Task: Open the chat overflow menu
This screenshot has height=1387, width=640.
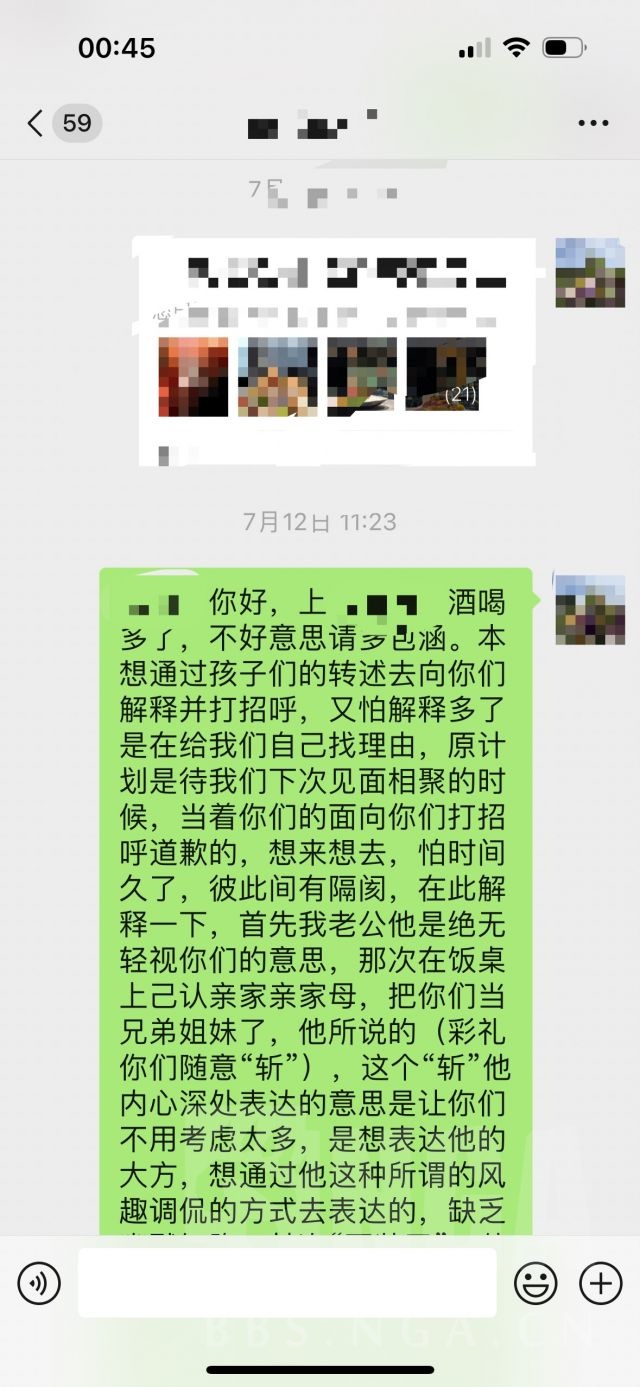Action: tap(593, 124)
